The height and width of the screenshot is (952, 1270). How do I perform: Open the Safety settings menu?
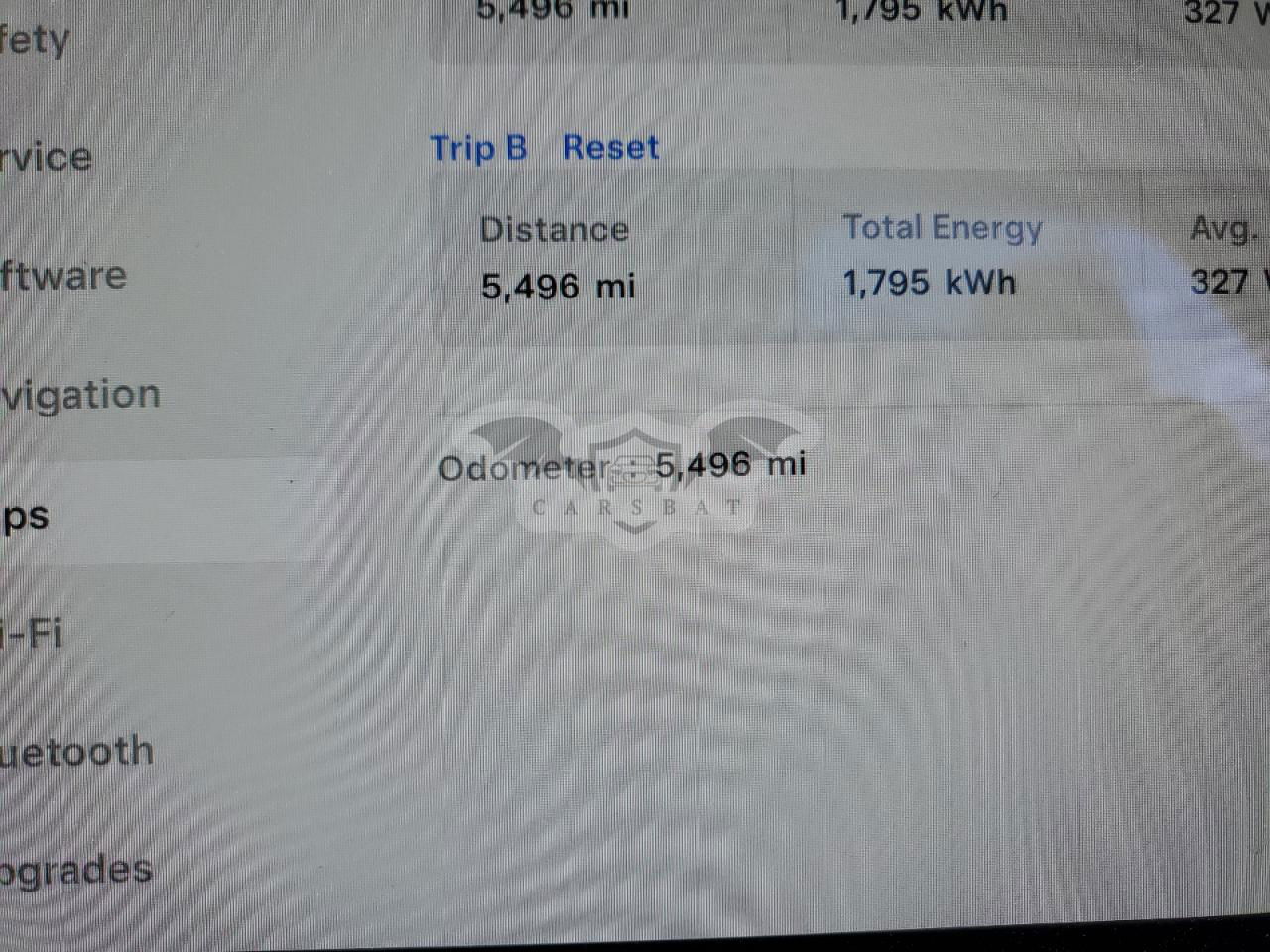(x=36, y=41)
